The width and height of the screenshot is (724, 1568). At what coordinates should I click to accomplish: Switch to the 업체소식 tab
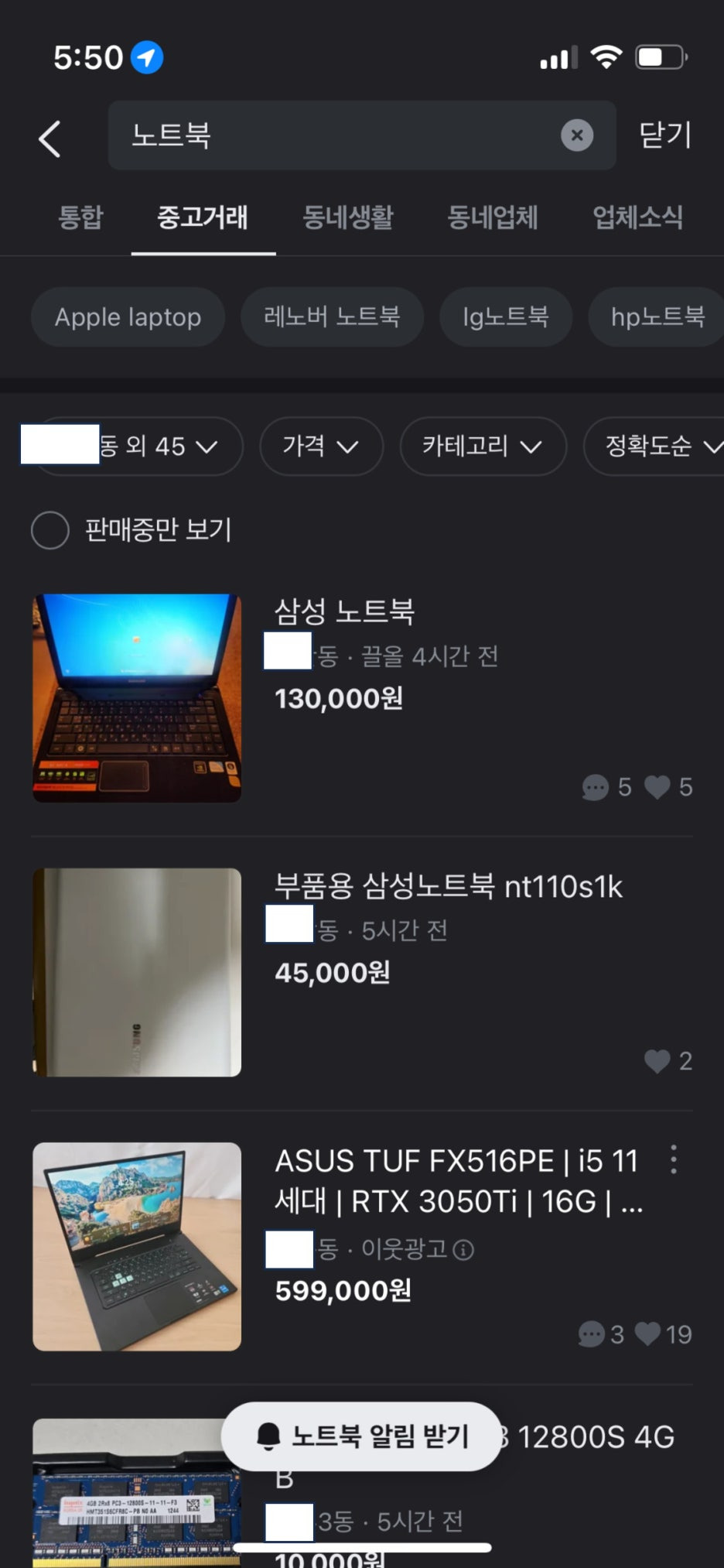point(637,217)
